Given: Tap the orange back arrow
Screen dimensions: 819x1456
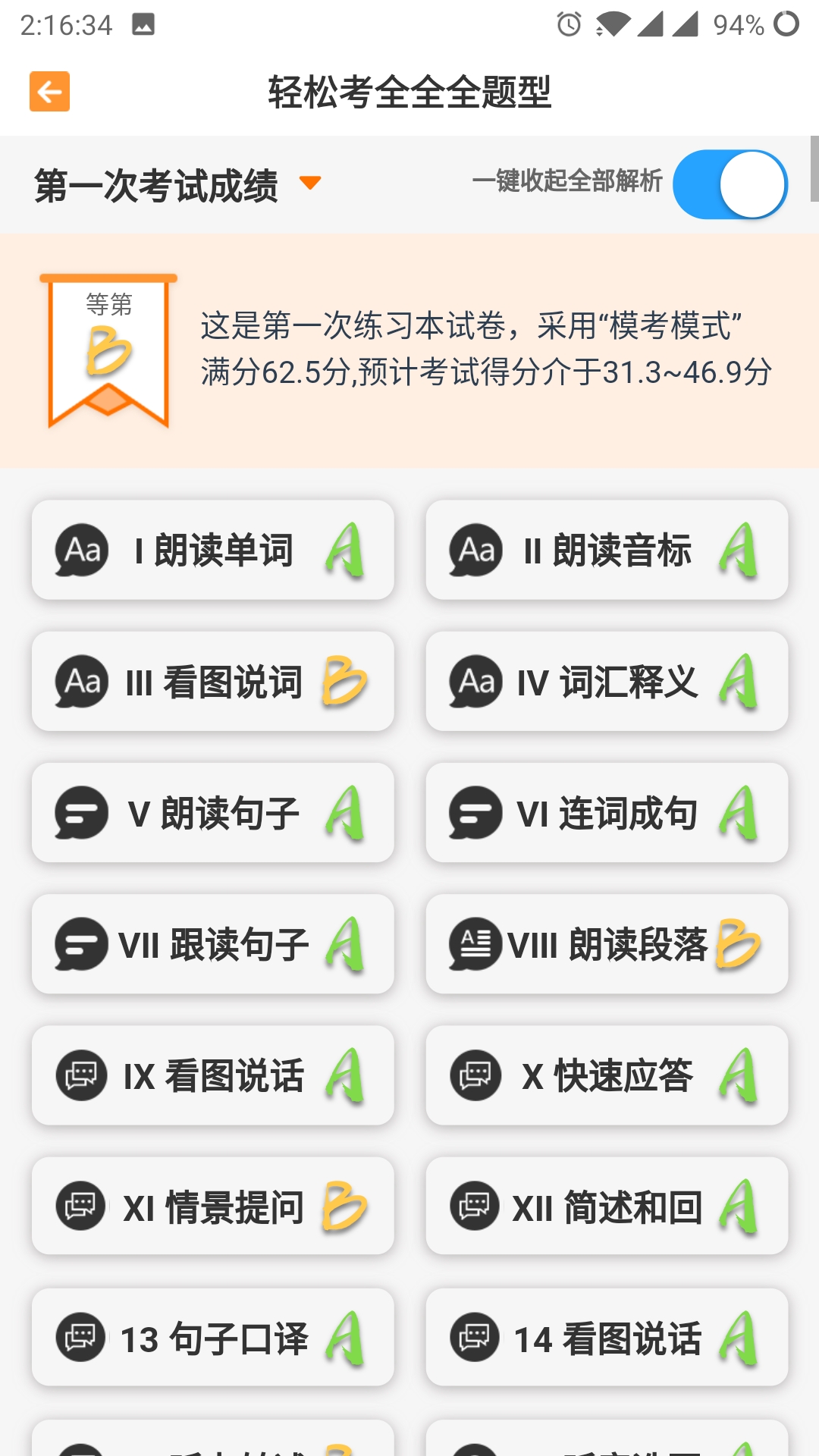Looking at the screenshot, I should coord(49,92).
